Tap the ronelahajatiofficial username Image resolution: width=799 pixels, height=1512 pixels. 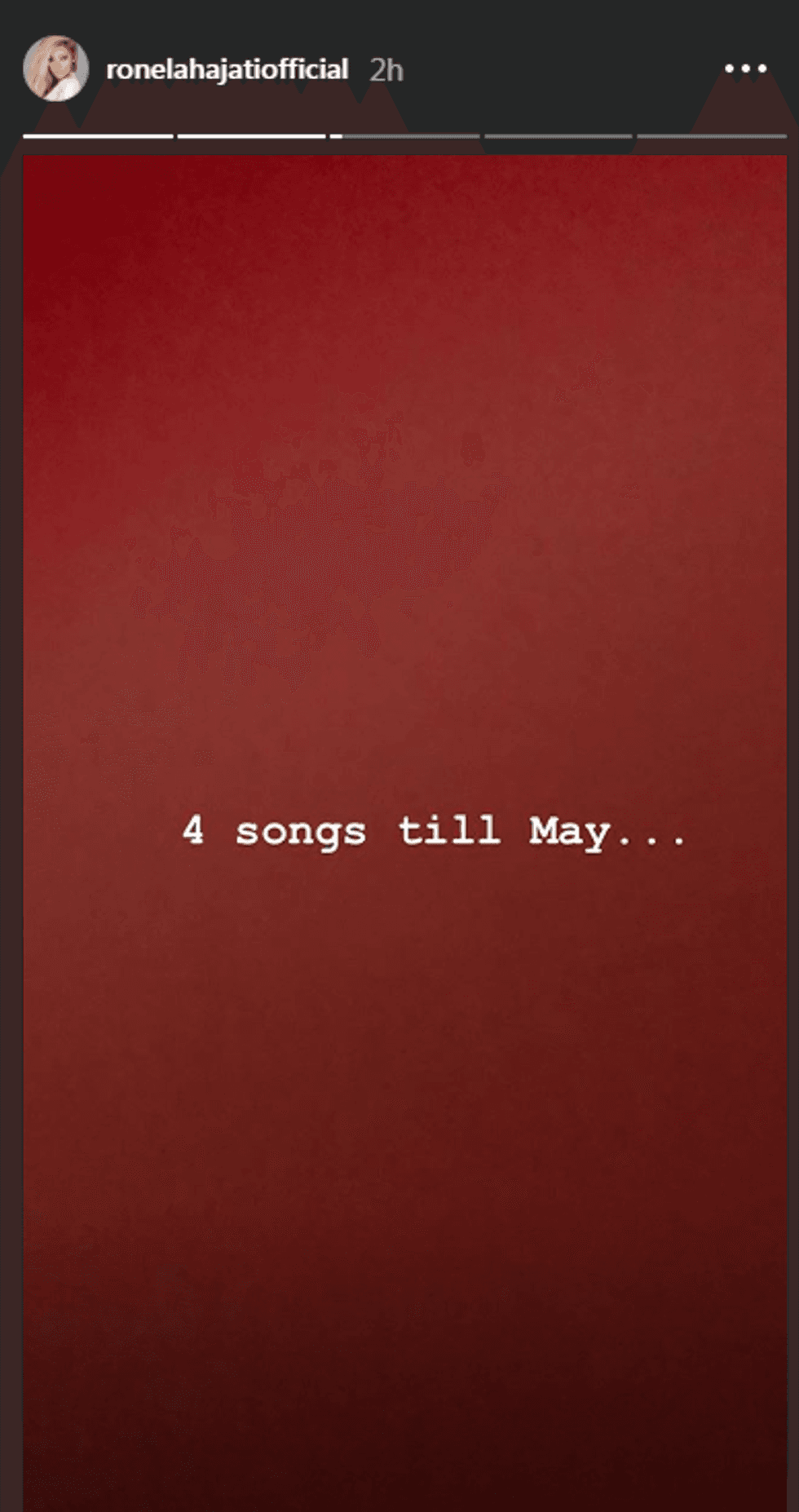pos(227,69)
